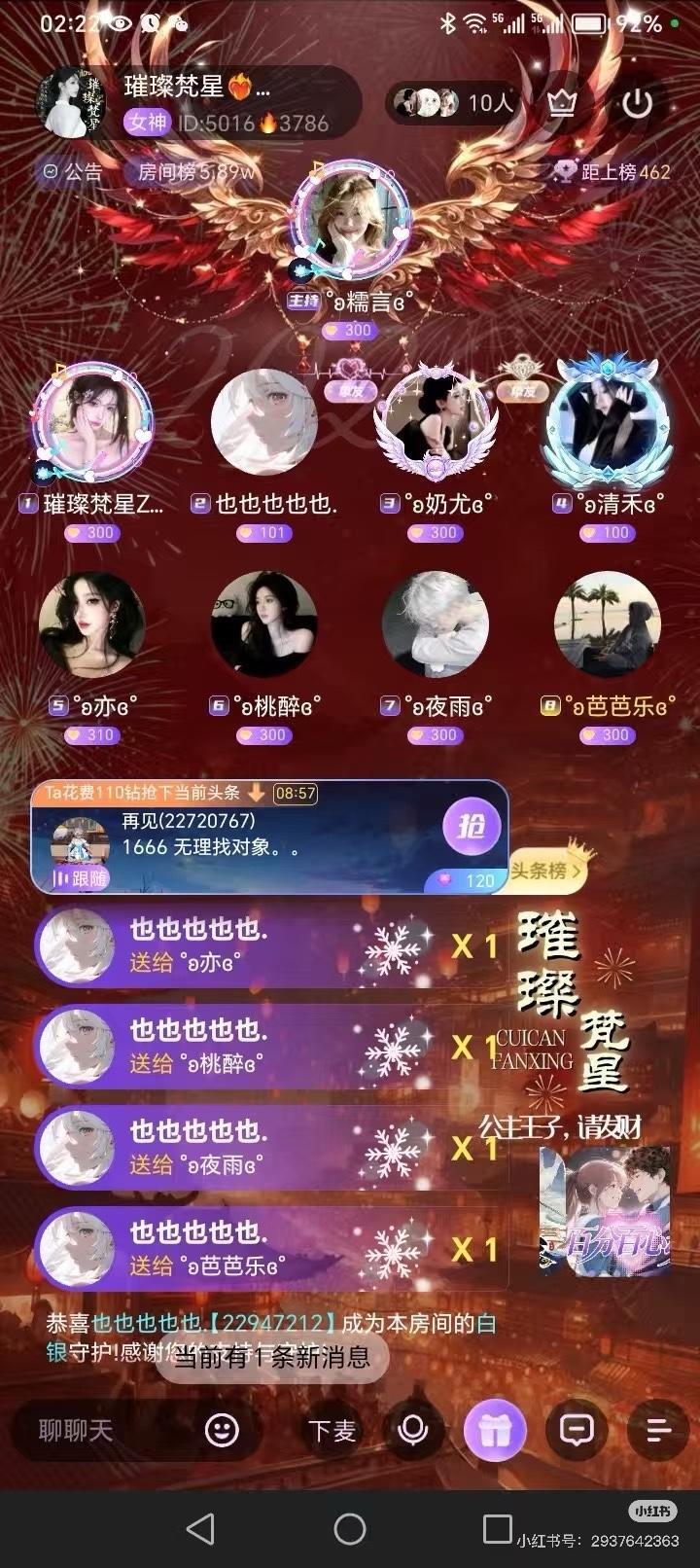Open seat 8 avatar 芭芭乐
700x1568 pixels.
(607, 624)
